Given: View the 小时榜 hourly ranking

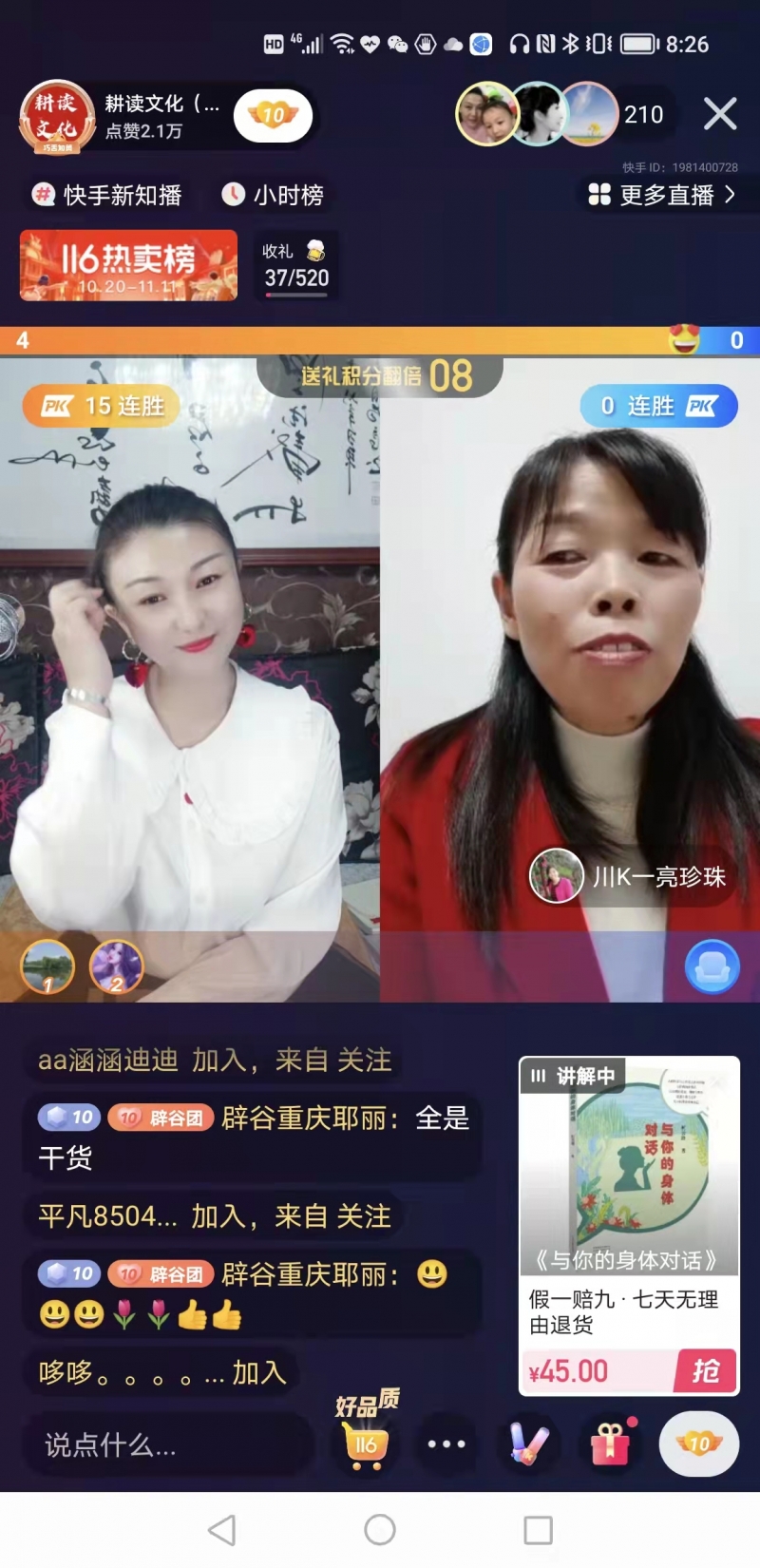Looking at the screenshot, I should 274,195.
